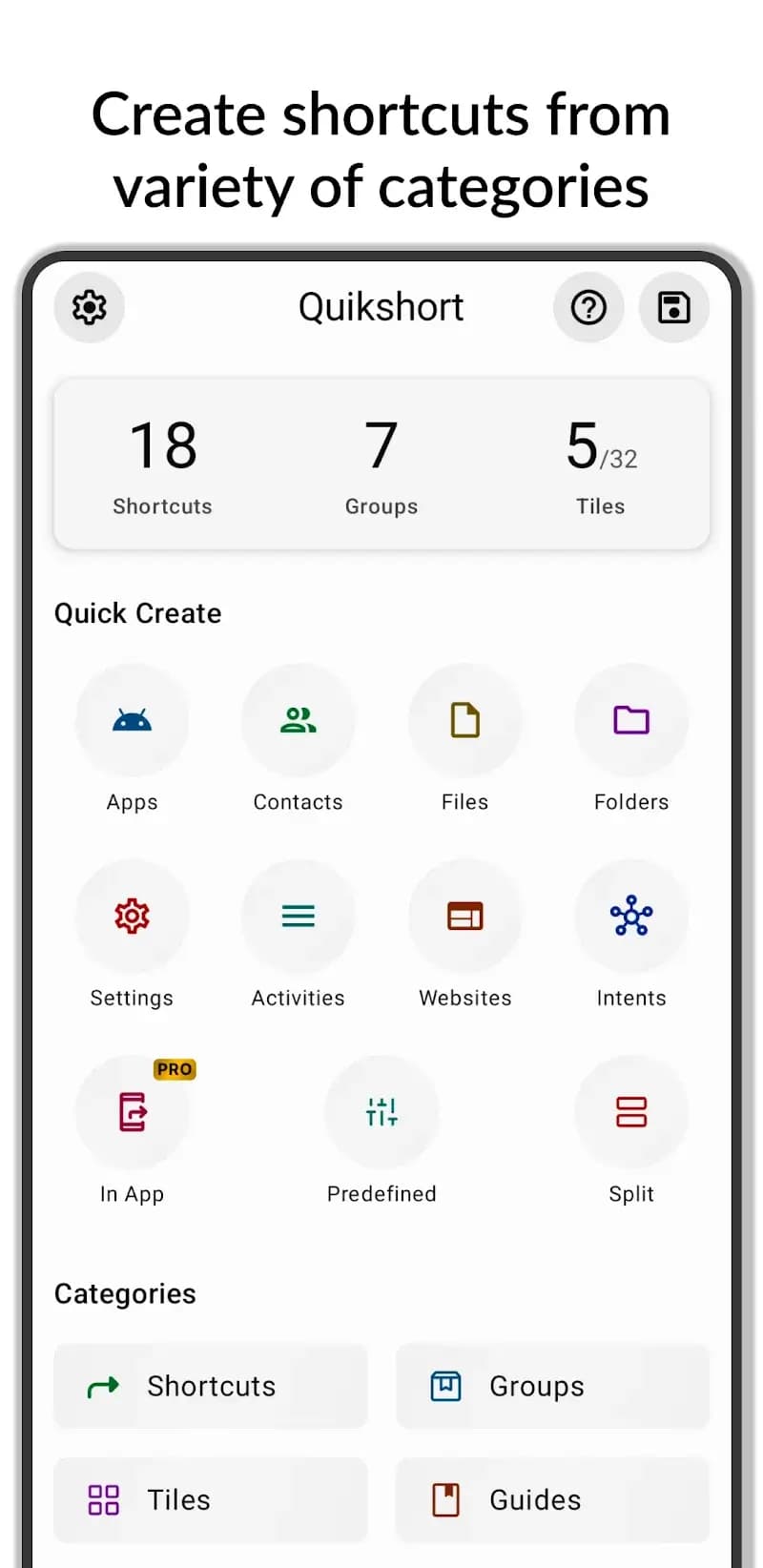Open the Activities shortcut creator
Screen dimensions: 763x1568
click(x=299, y=916)
